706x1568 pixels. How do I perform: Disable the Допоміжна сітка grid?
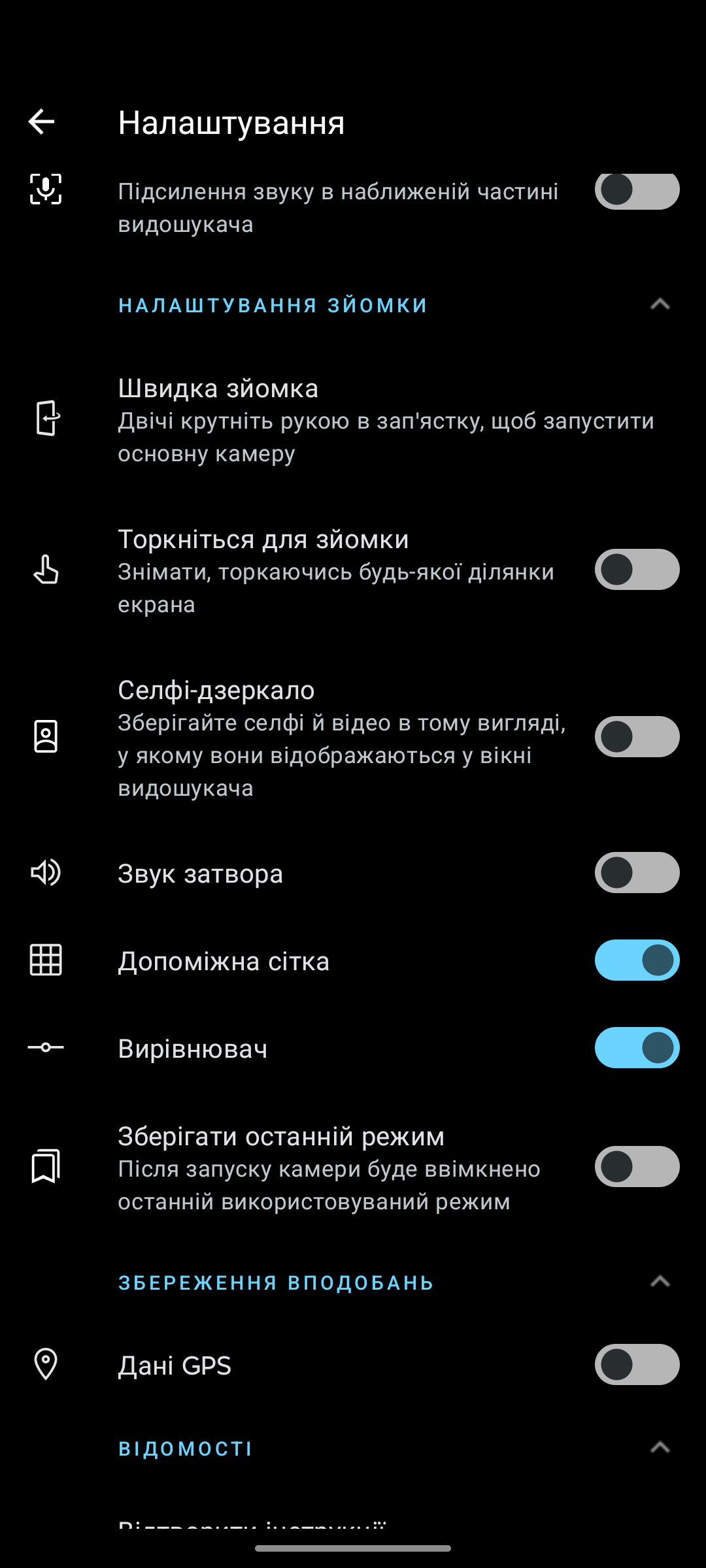click(637, 960)
